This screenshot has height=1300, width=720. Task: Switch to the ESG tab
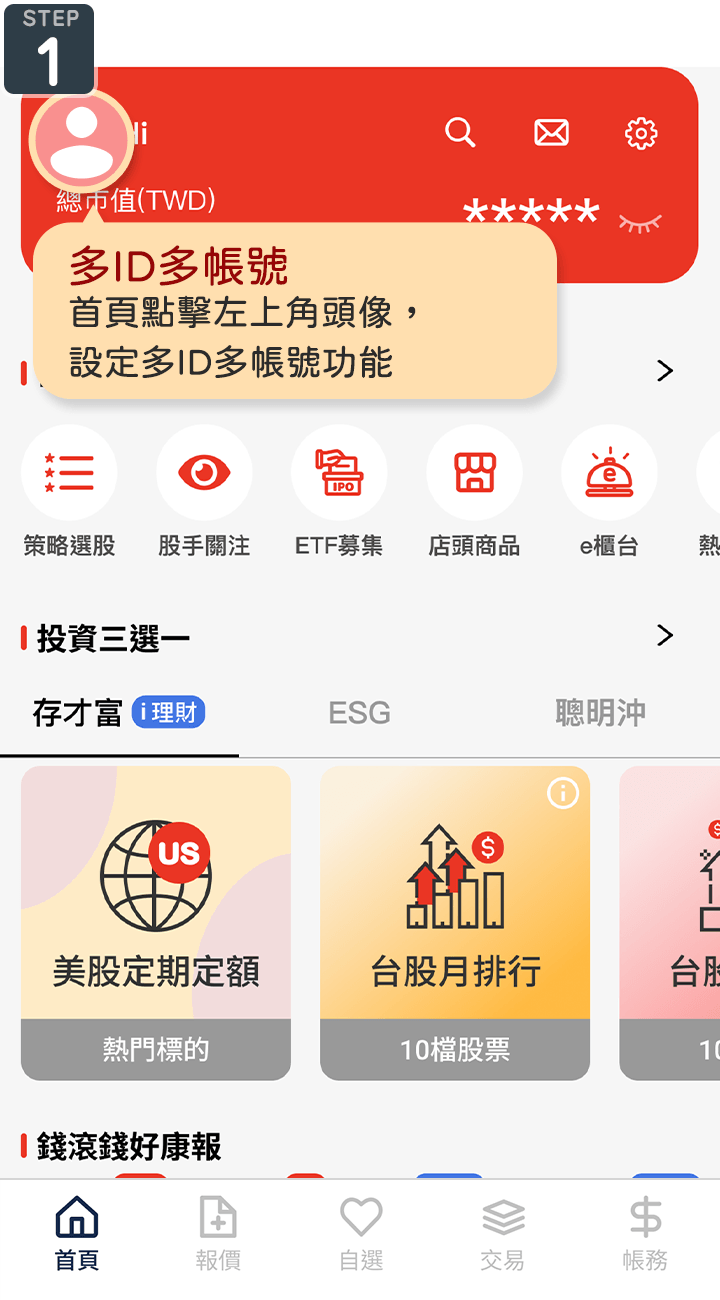pyautogui.click(x=359, y=713)
